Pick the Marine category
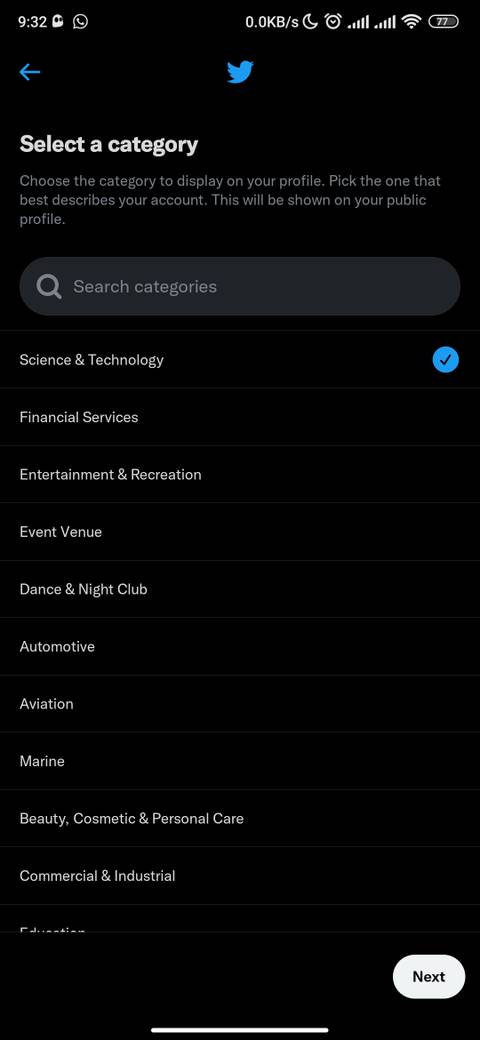480x1040 pixels. pyautogui.click(x=240, y=761)
